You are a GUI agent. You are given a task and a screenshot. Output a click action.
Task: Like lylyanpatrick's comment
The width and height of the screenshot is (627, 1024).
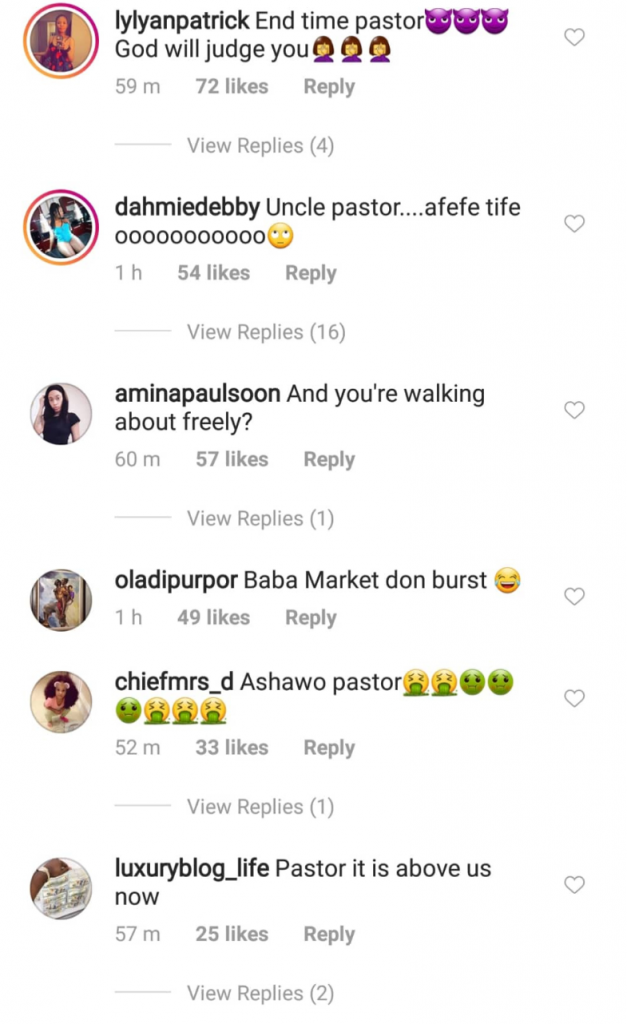point(574,38)
